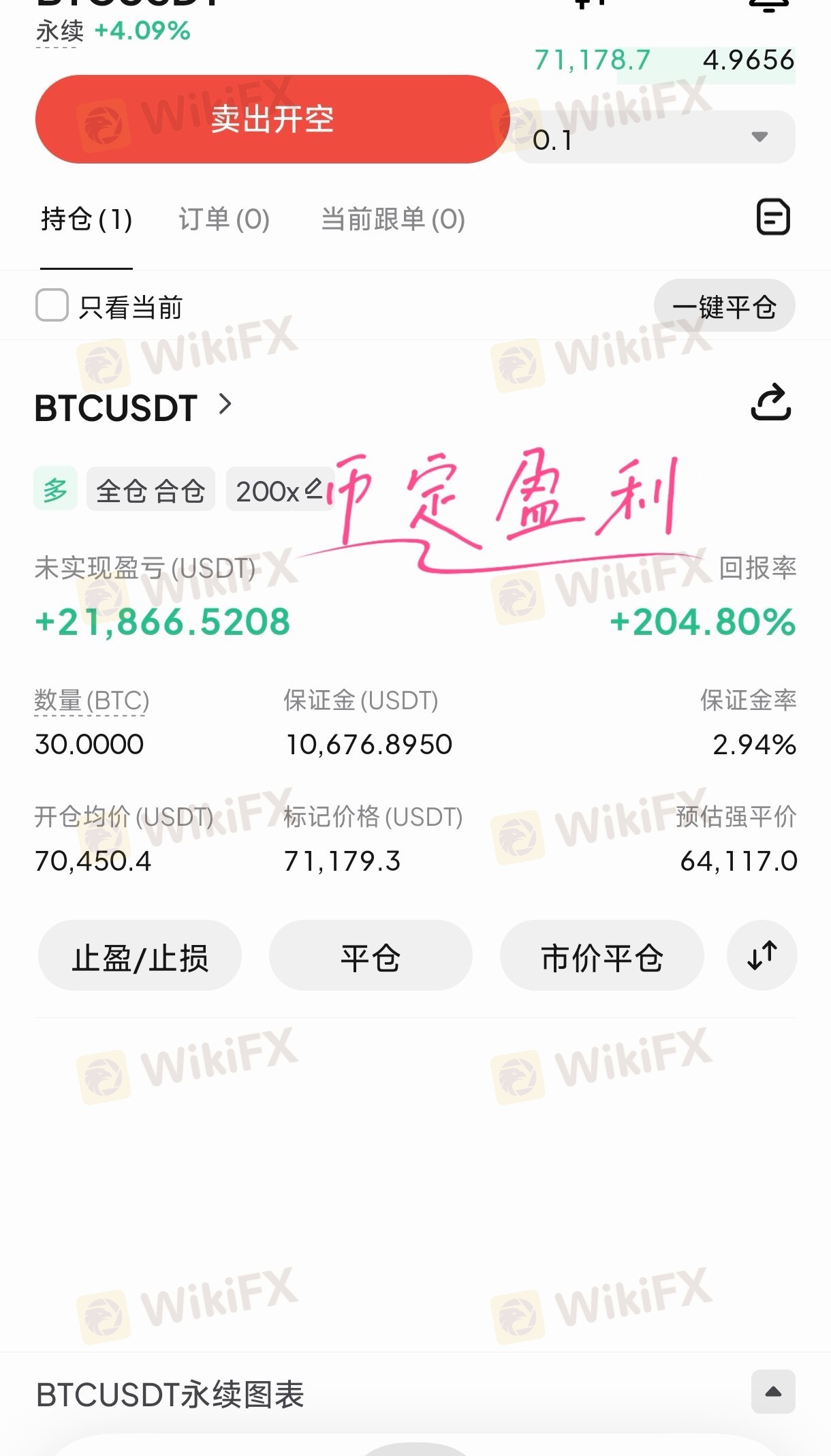Check the 只看当前 checkbox
Viewport: 831px width, 1456px height.
tap(52, 305)
